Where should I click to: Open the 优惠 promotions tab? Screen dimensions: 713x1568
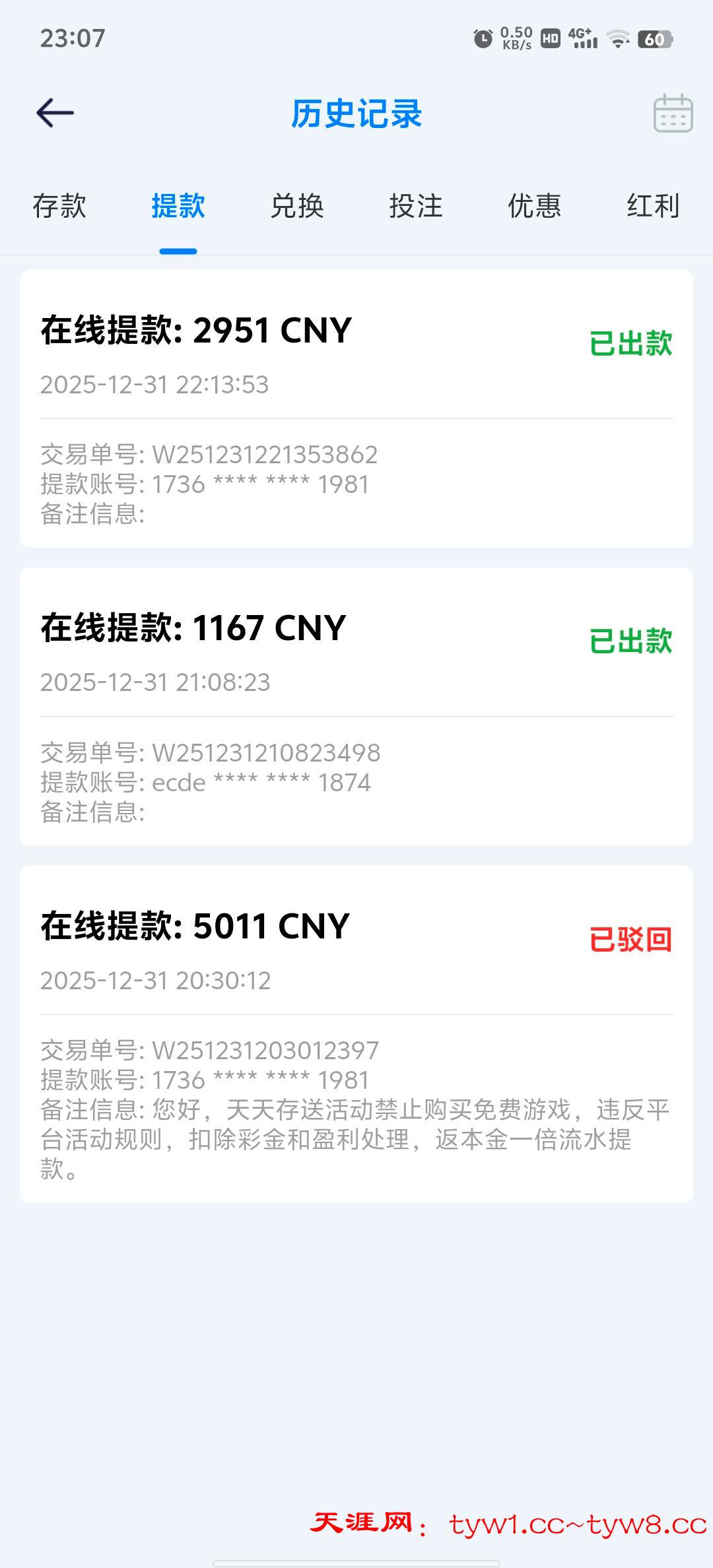535,207
